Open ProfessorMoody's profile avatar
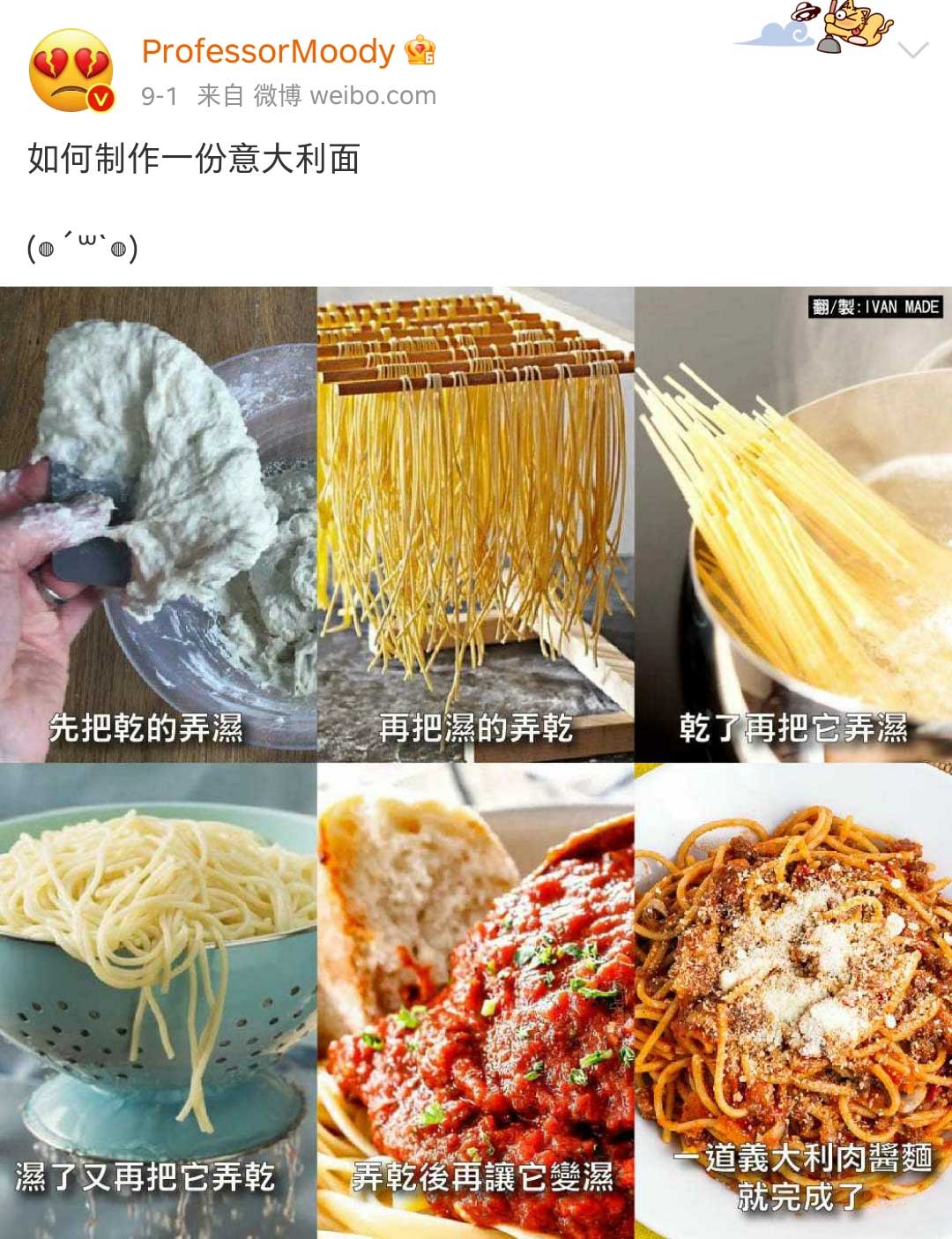The height and width of the screenshot is (1239, 952). (71, 71)
